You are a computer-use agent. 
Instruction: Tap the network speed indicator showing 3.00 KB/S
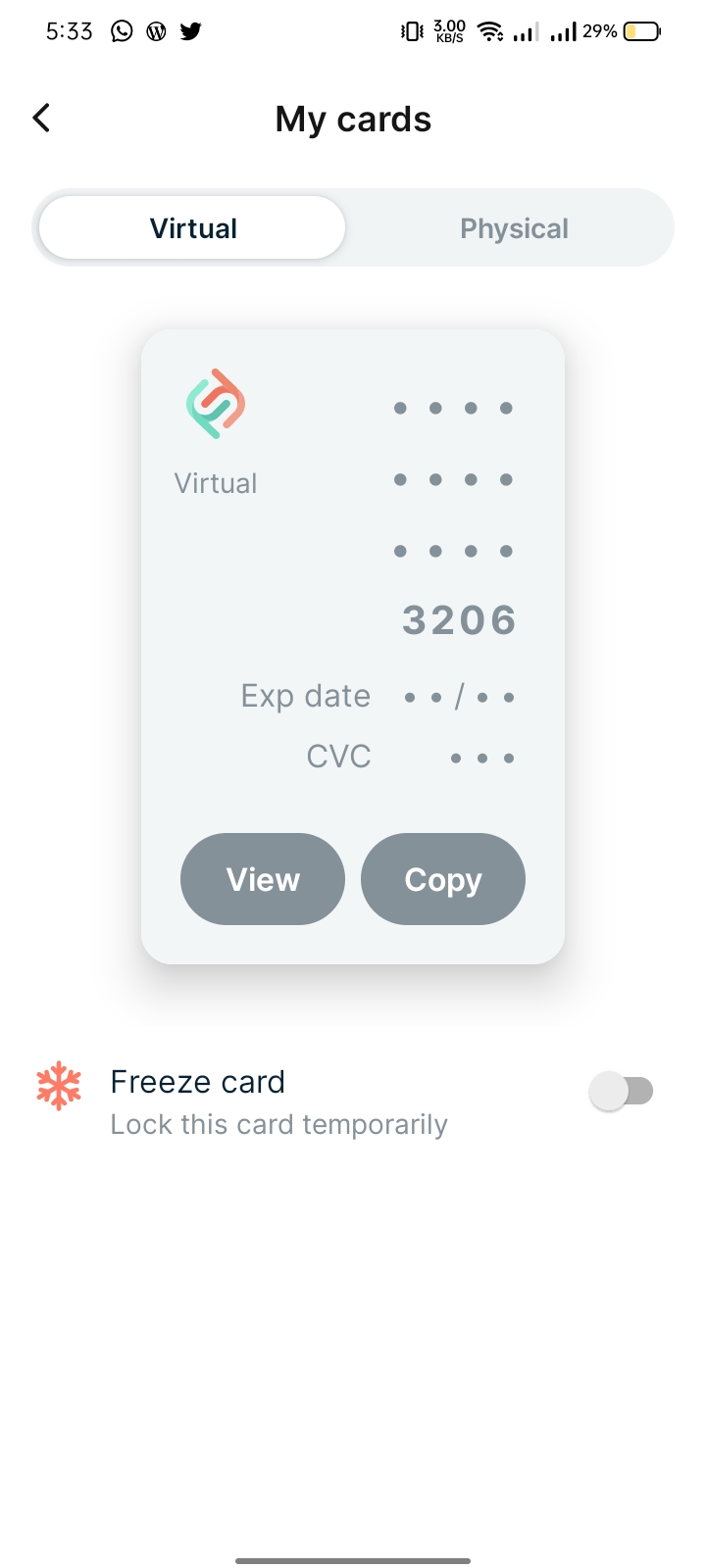tap(446, 30)
